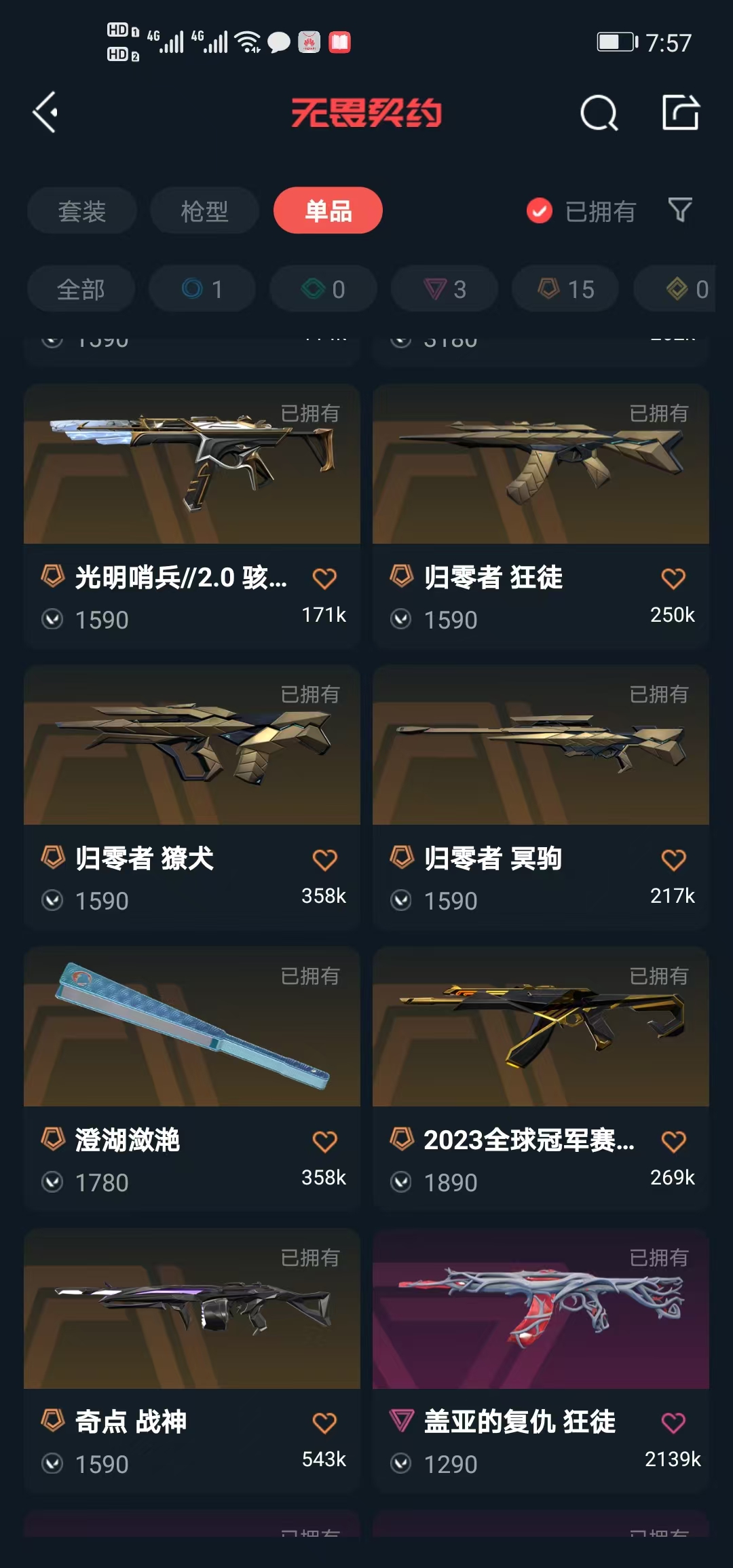Open the 光明哨兵//2.0 skin card

tap(192, 475)
